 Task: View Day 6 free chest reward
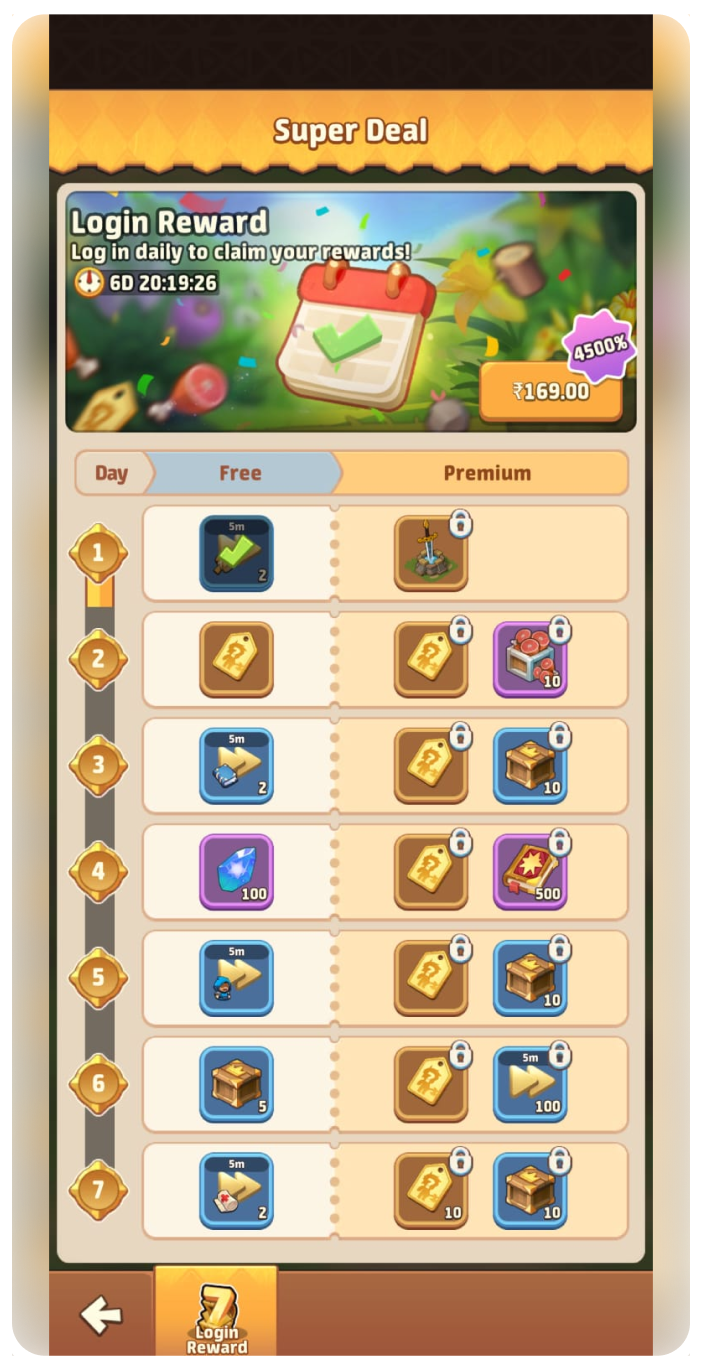pyautogui.click(x=236, y=1083)
